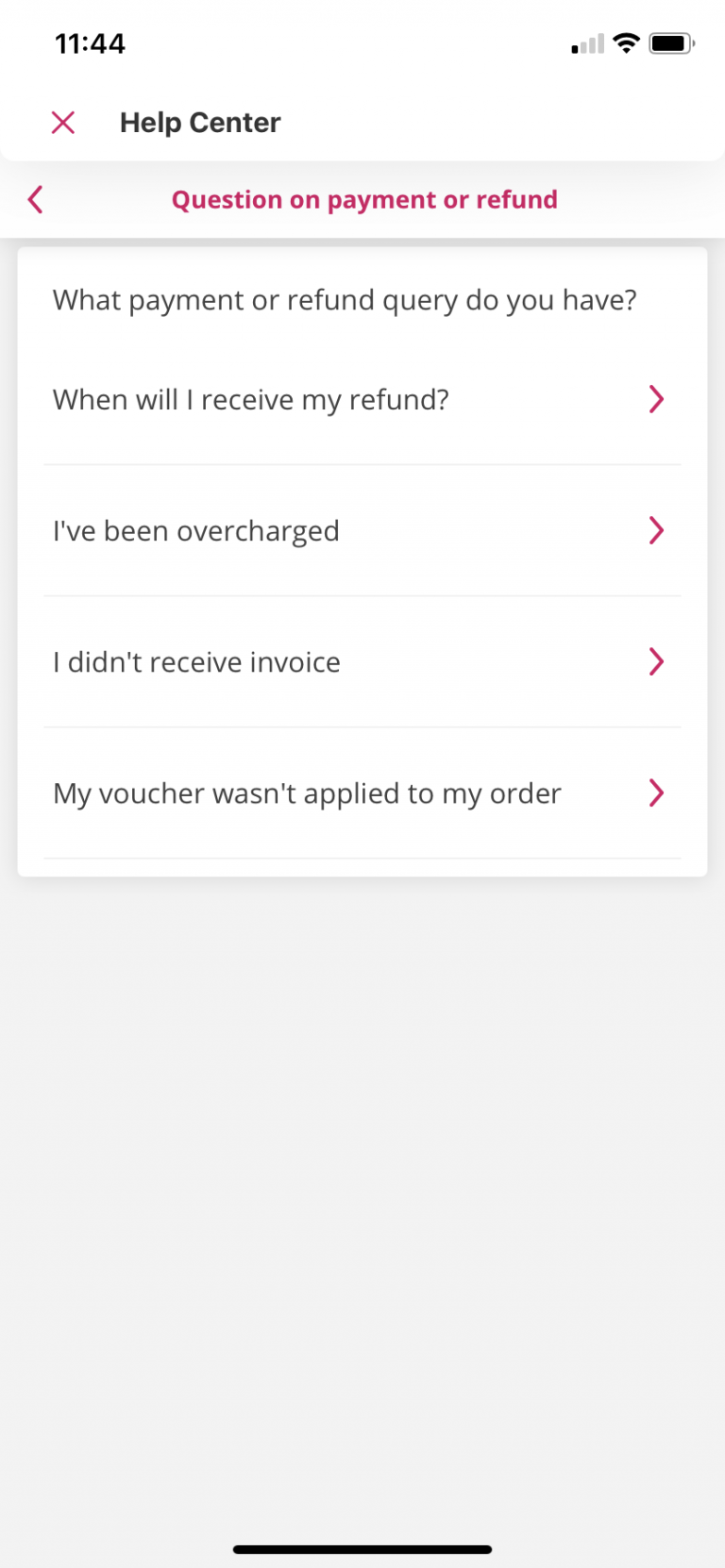Screen dimensions: 725x1568
Task: Open 'My voucher wasn't applied to my order'
Action: tap(306, 793)
